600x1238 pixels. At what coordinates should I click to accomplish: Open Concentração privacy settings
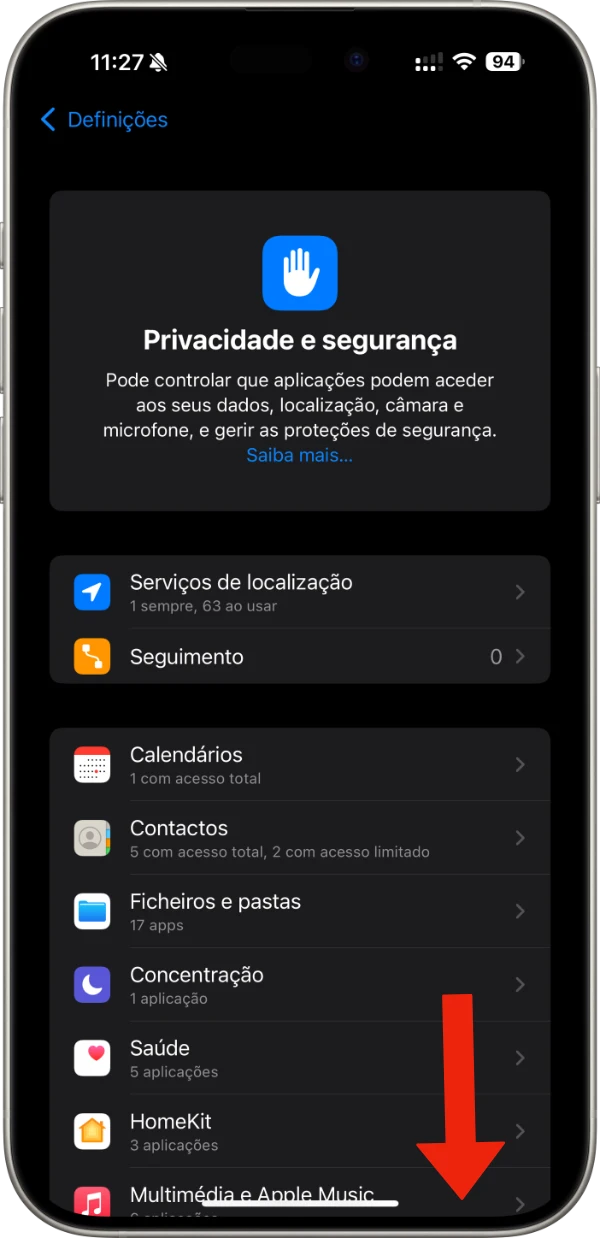pyautogui.click(x=300, y=985)
